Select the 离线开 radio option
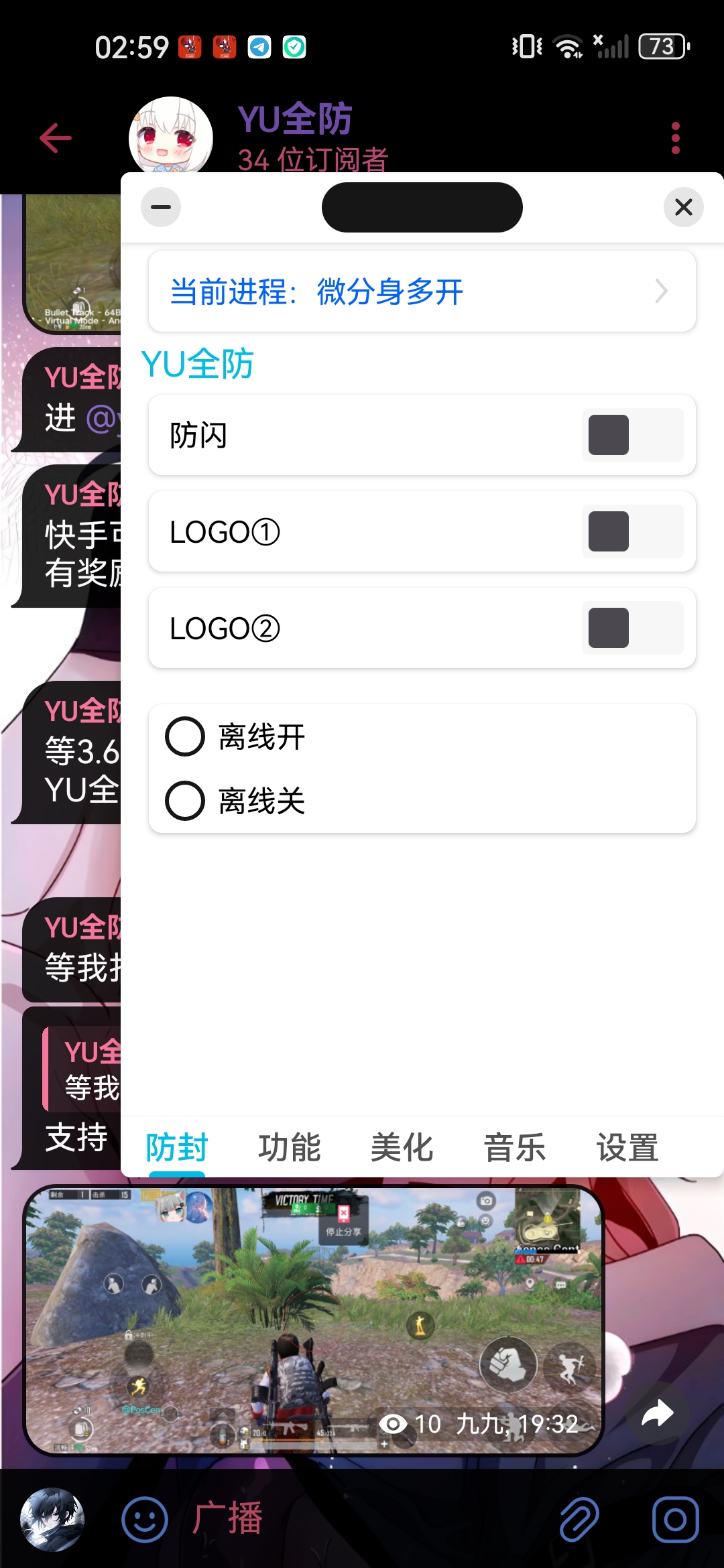Viewport: 724px width, 1568px height. (236, 736)
